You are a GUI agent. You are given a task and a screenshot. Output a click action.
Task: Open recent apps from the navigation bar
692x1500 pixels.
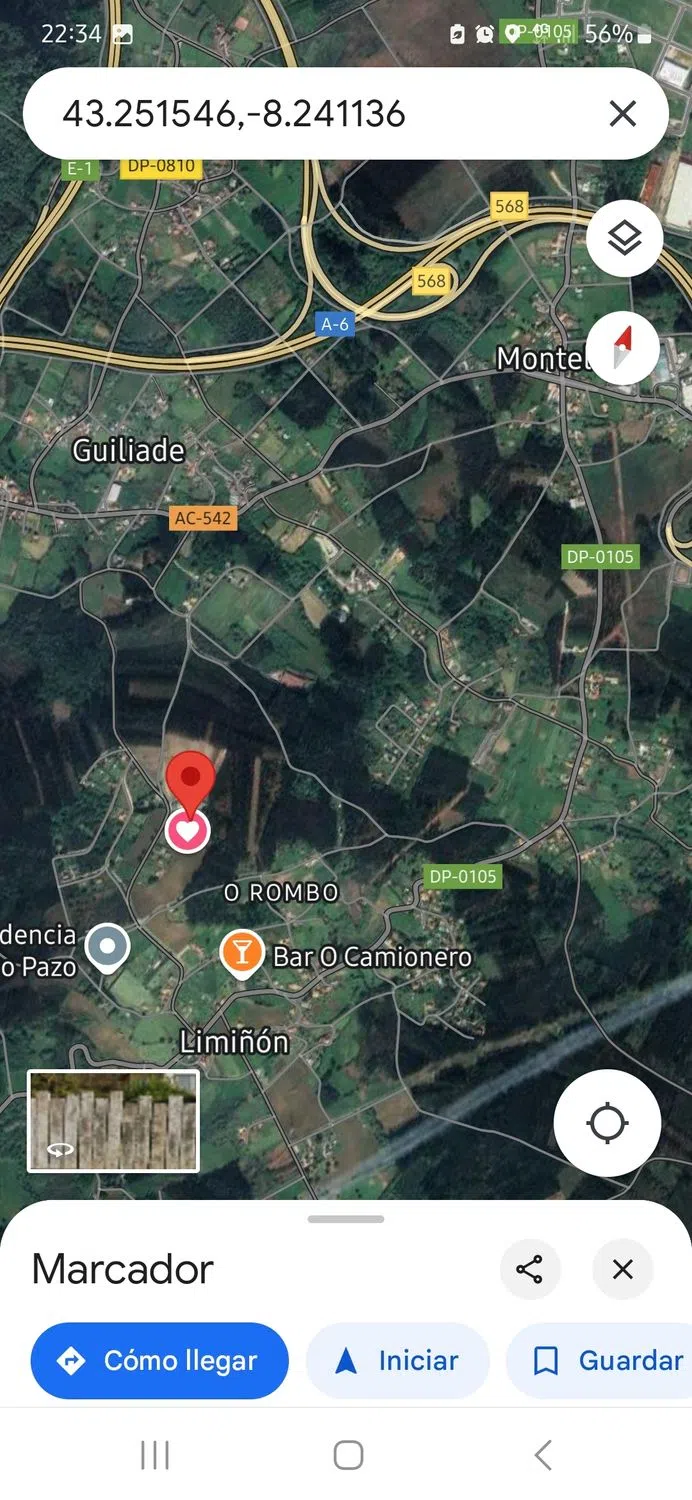(155, 1455)
